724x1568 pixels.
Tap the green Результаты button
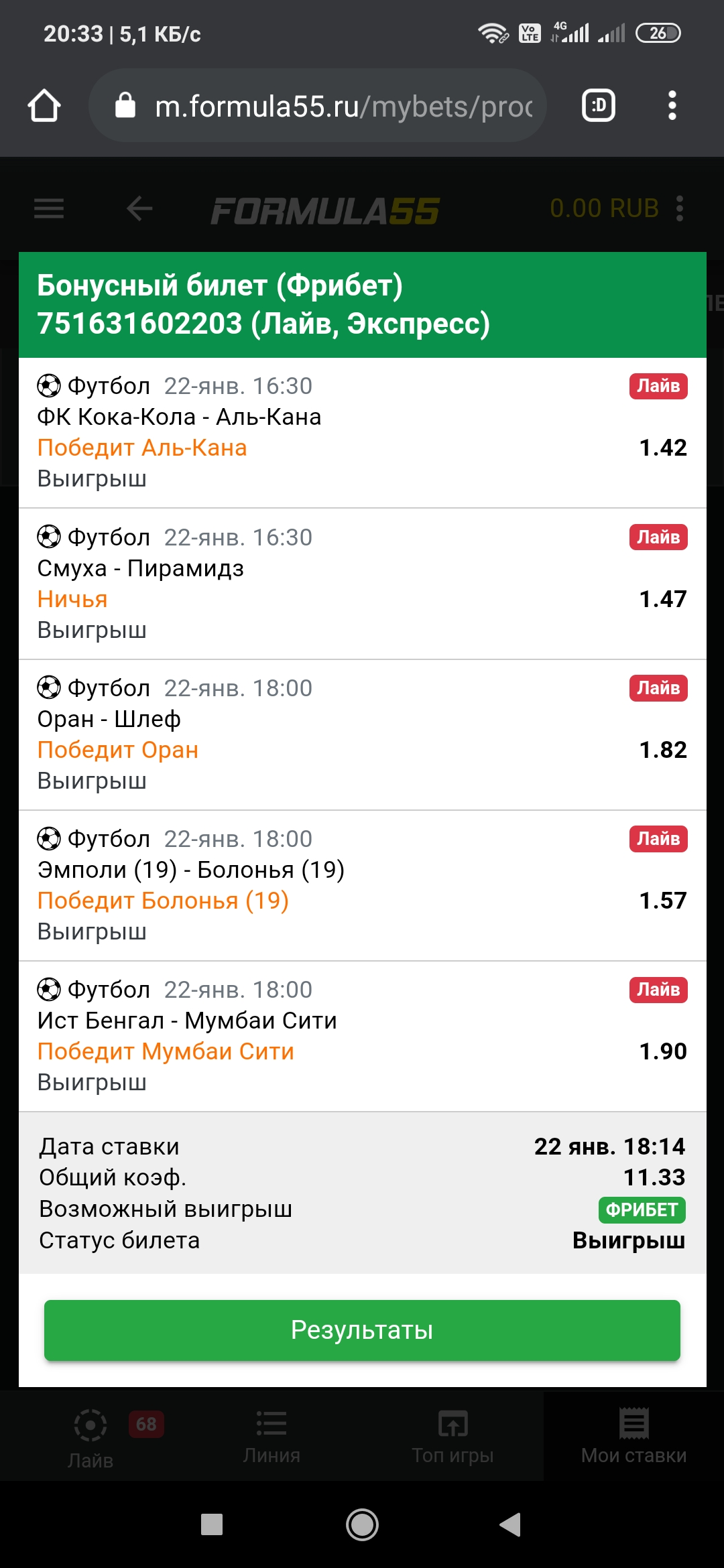[x=362, y=1330]
